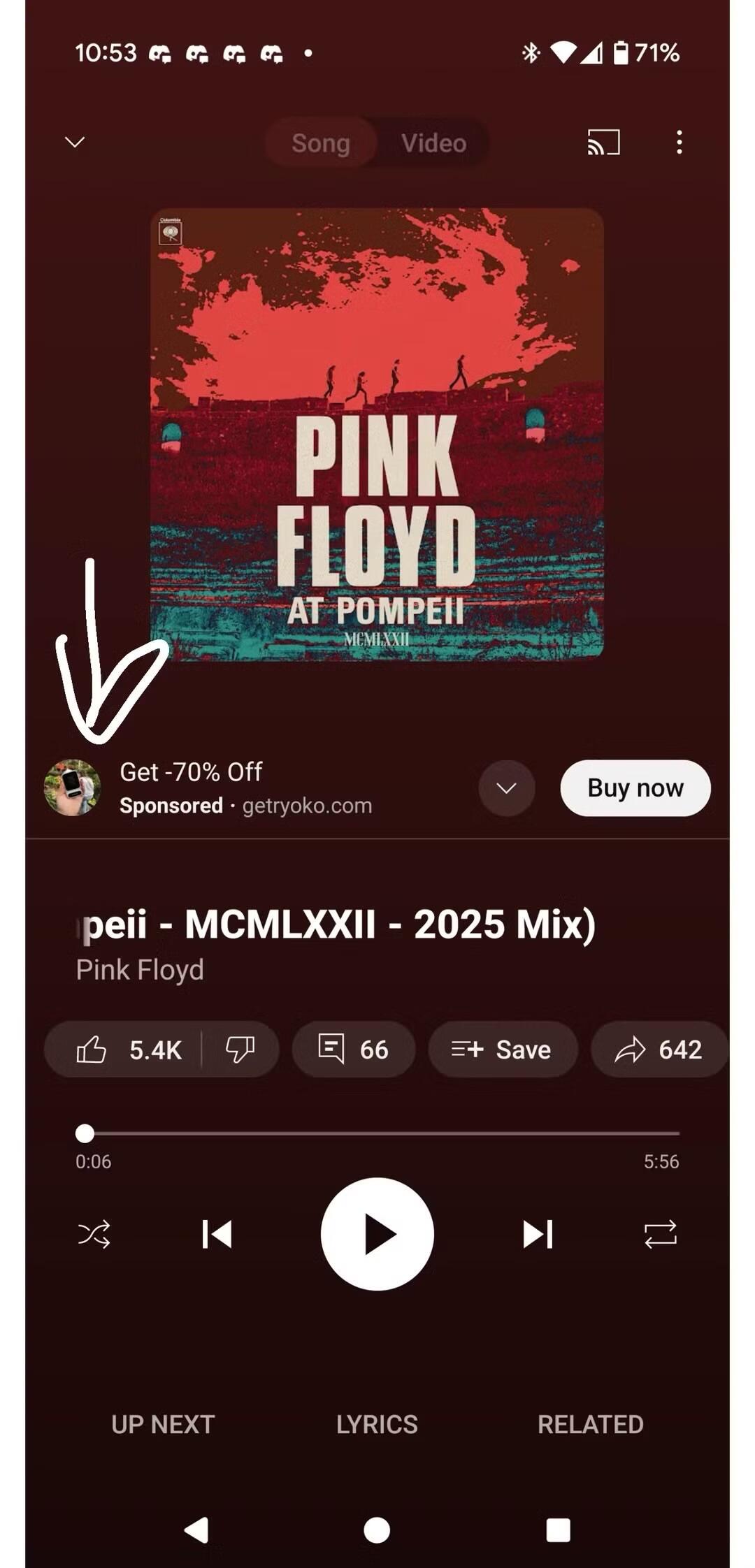Like this Pink Floyd song
The width and height of the screenshot is (755, 1568).
[x=126, y=1050]
